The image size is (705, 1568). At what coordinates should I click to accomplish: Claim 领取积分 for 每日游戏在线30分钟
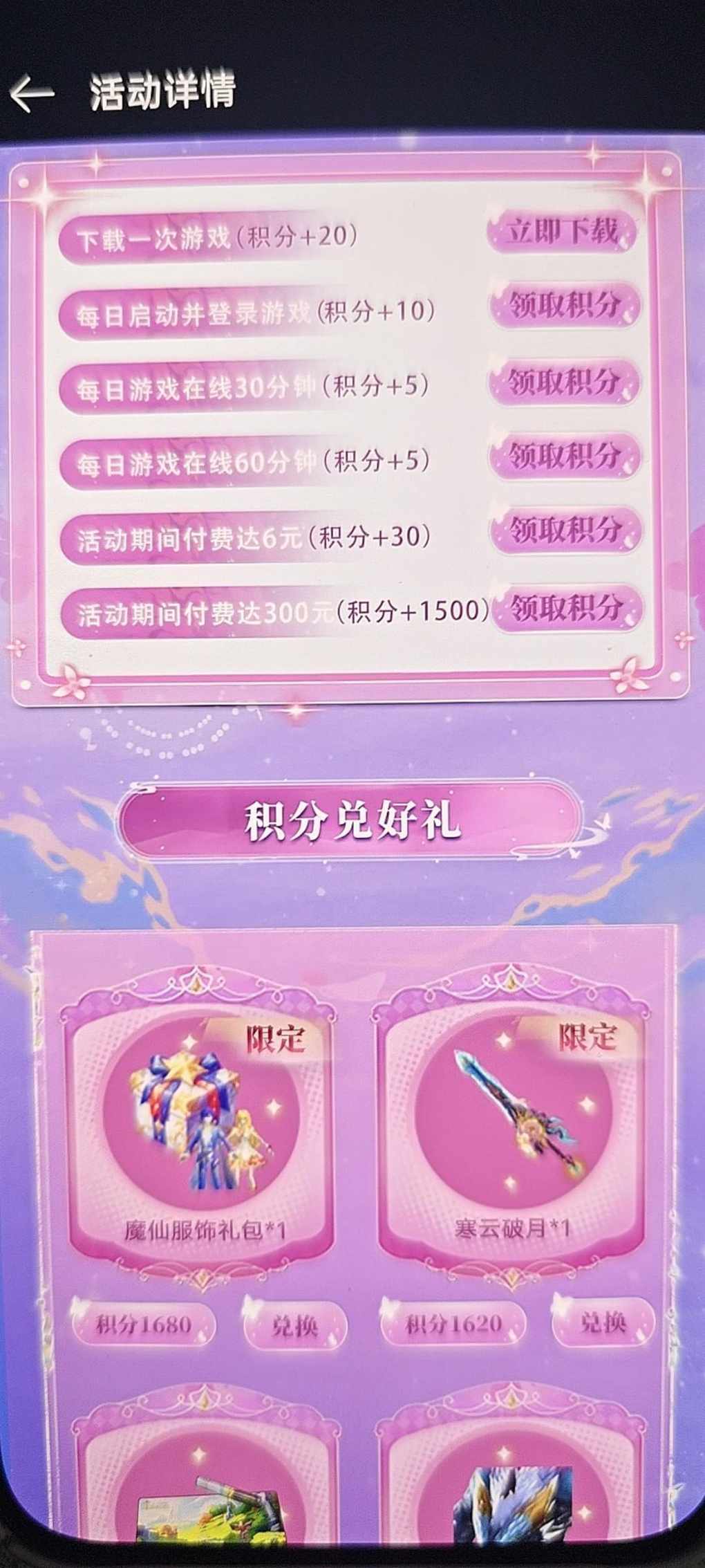tap(565, 382)
